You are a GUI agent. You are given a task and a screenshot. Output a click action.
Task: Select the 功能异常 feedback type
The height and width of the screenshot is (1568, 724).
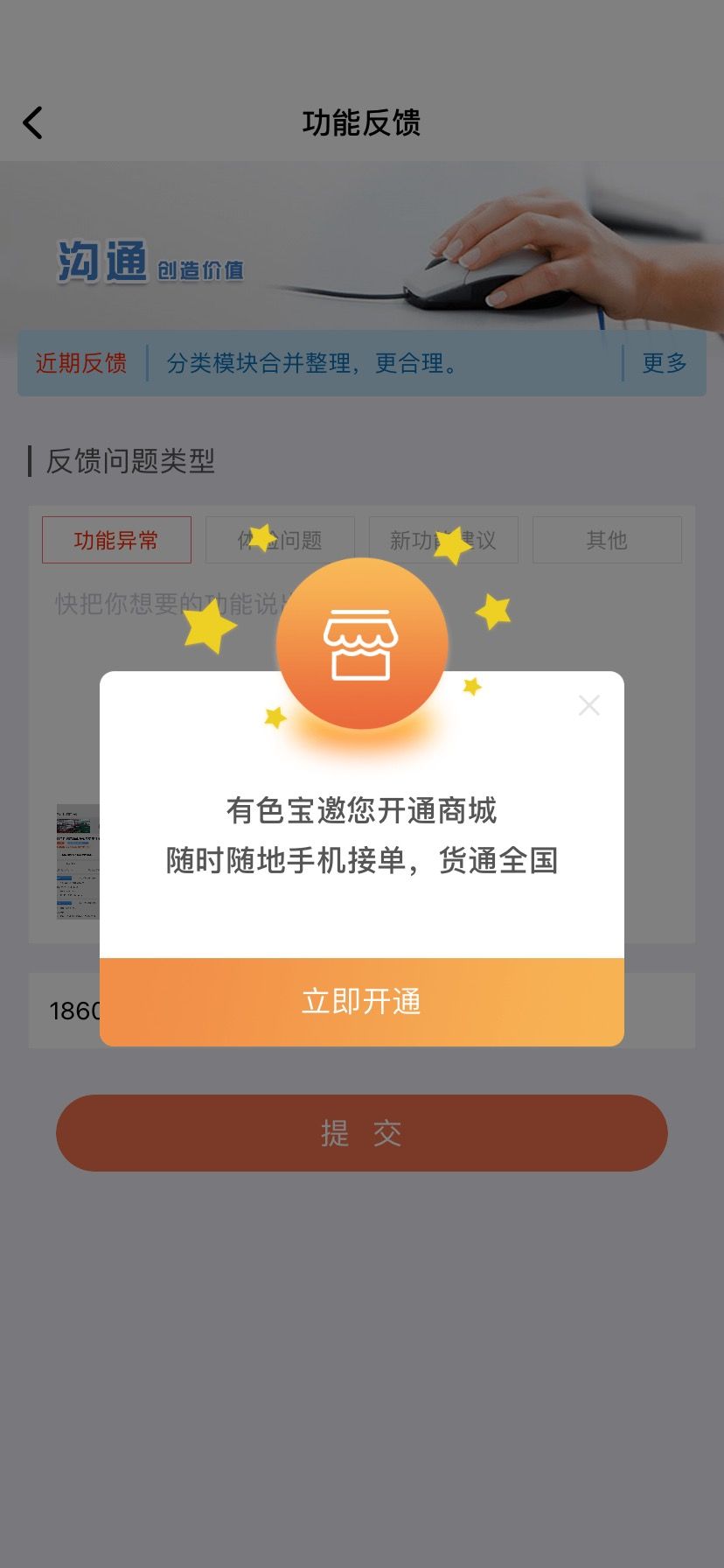tap(116, 540)
